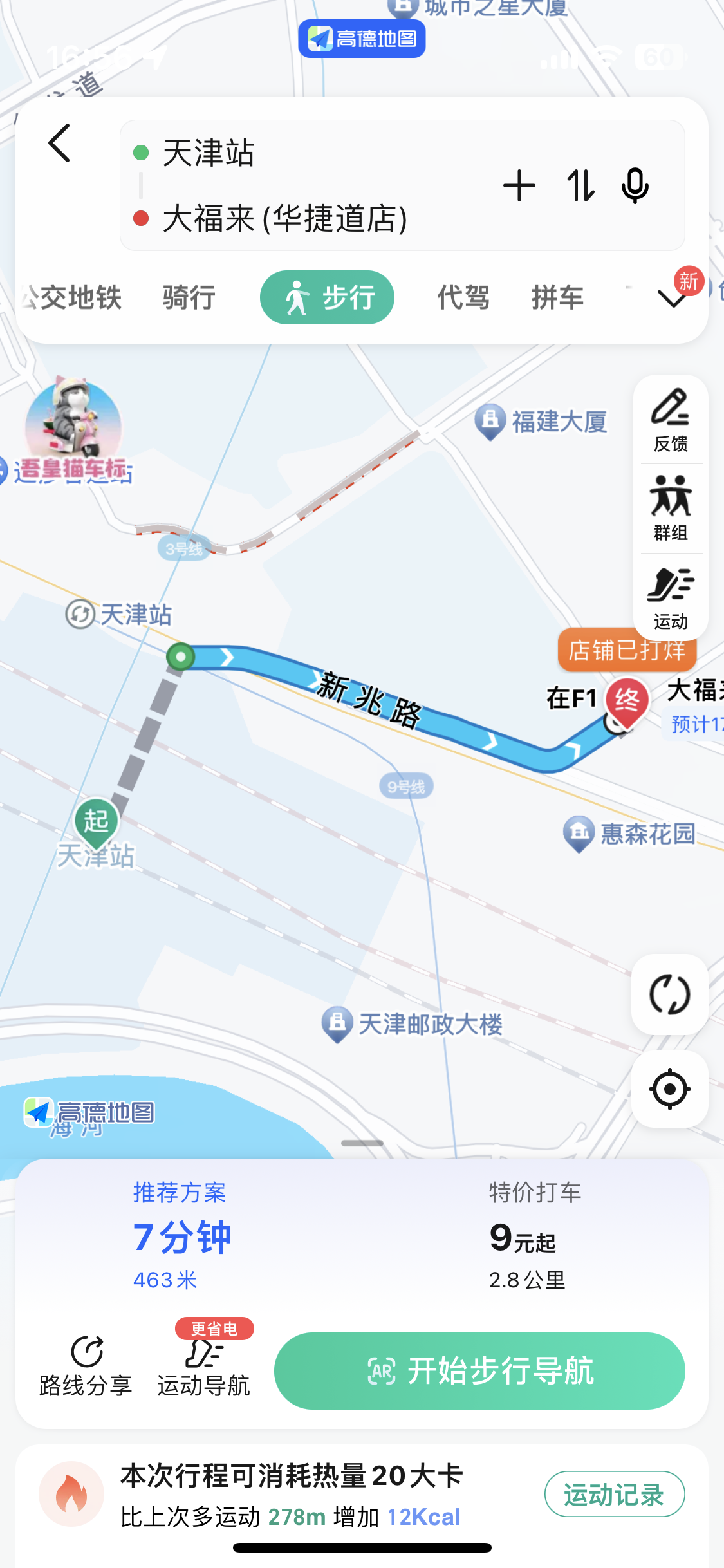The height and width of the screenshot is (1568, 724).
Task: Switch to 骑行 travel mode
Action: (189, 297)
